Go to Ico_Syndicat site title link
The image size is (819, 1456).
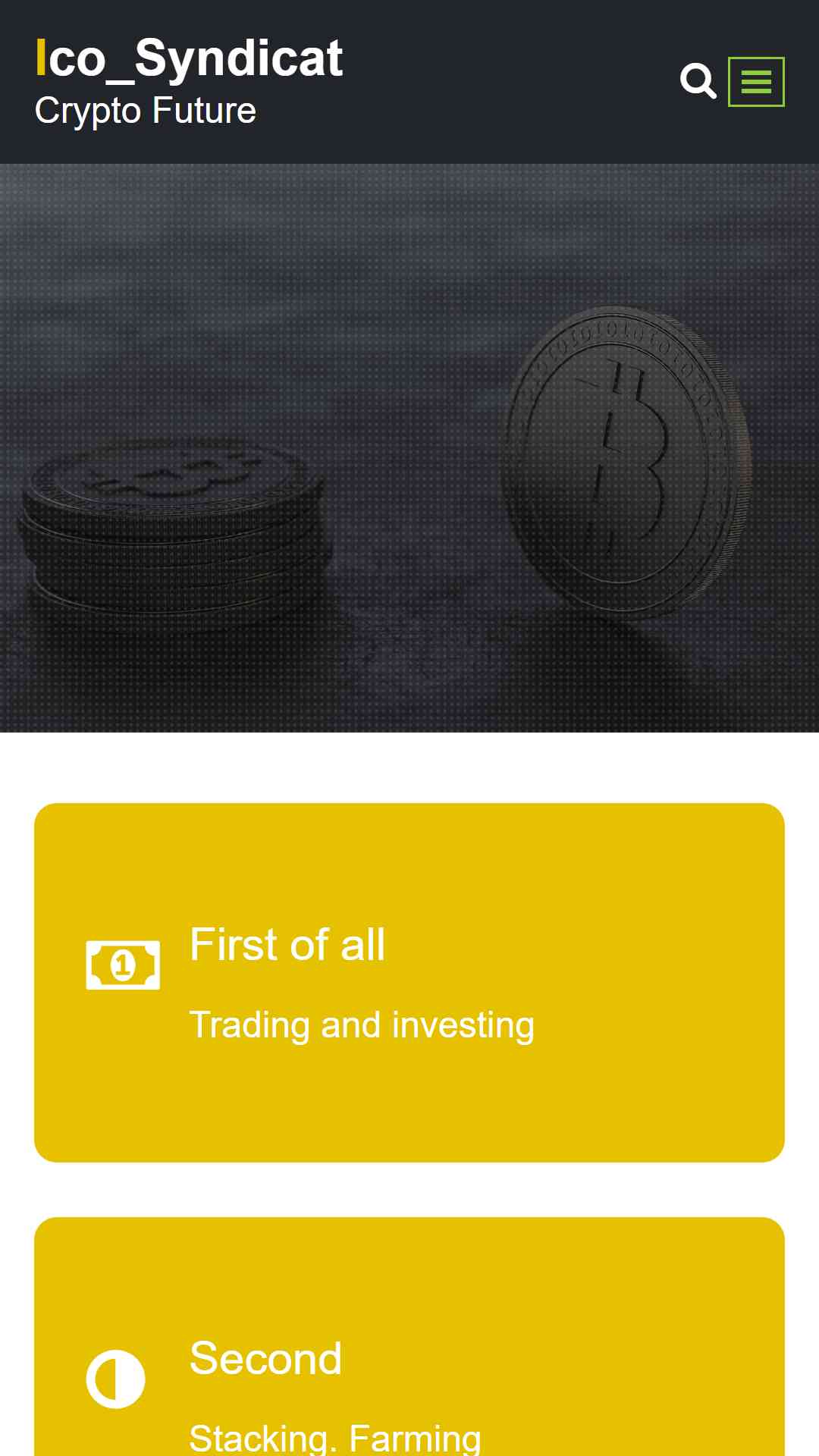pyautogui.click(x=189, y=58)
